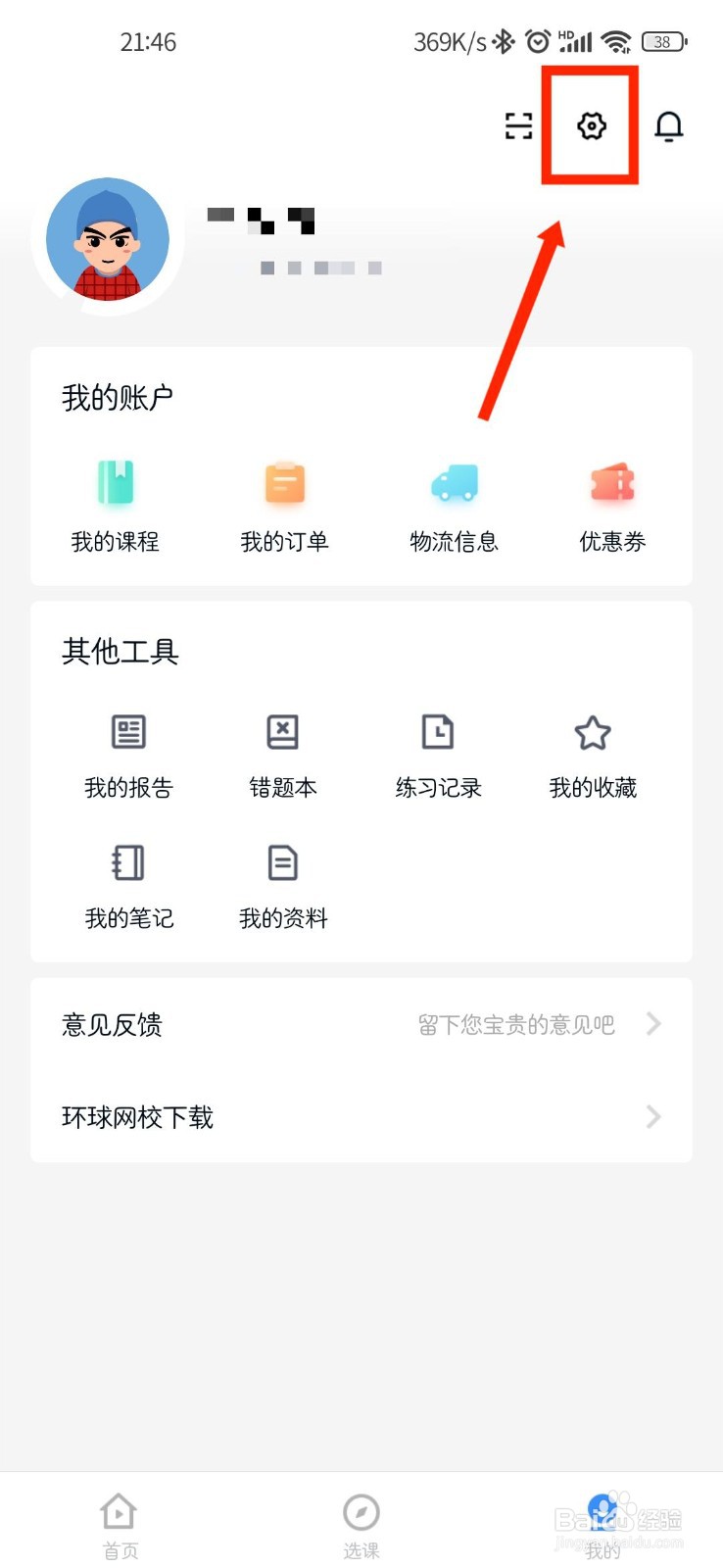This screenshot has height=1568, width=723.
Task: Go to 错题本
Action: pos(283,755)
